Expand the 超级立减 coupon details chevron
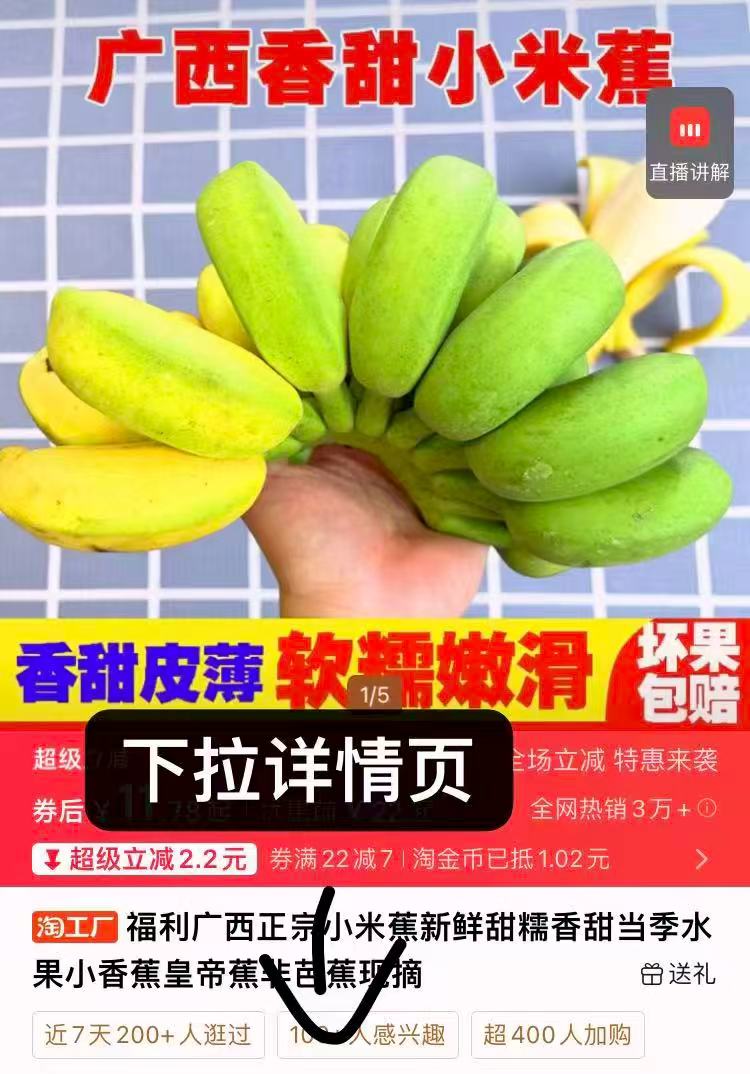750x1074 pixels. coord(702,859)
